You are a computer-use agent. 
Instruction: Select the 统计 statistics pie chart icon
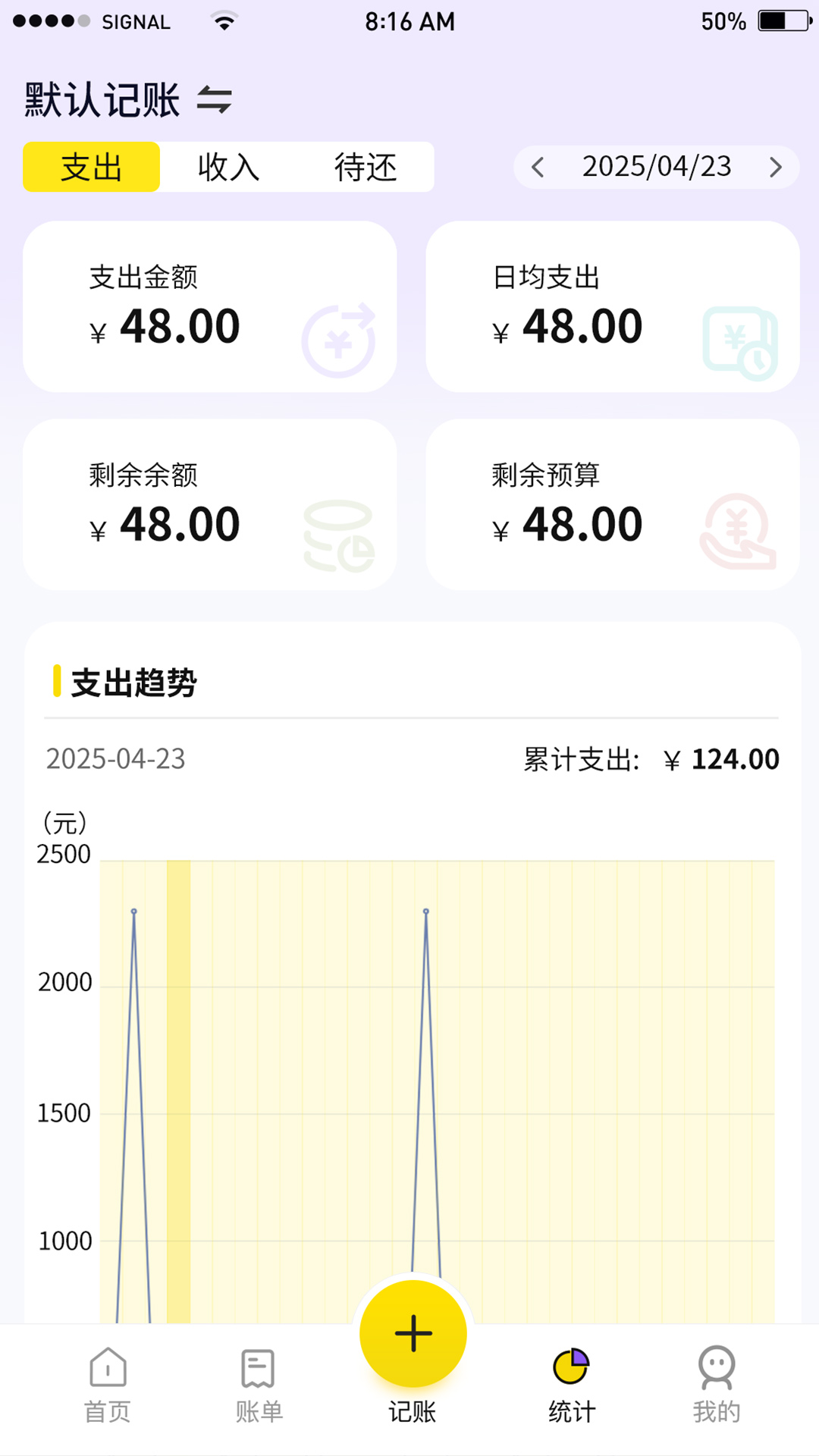pos(571,1365)
